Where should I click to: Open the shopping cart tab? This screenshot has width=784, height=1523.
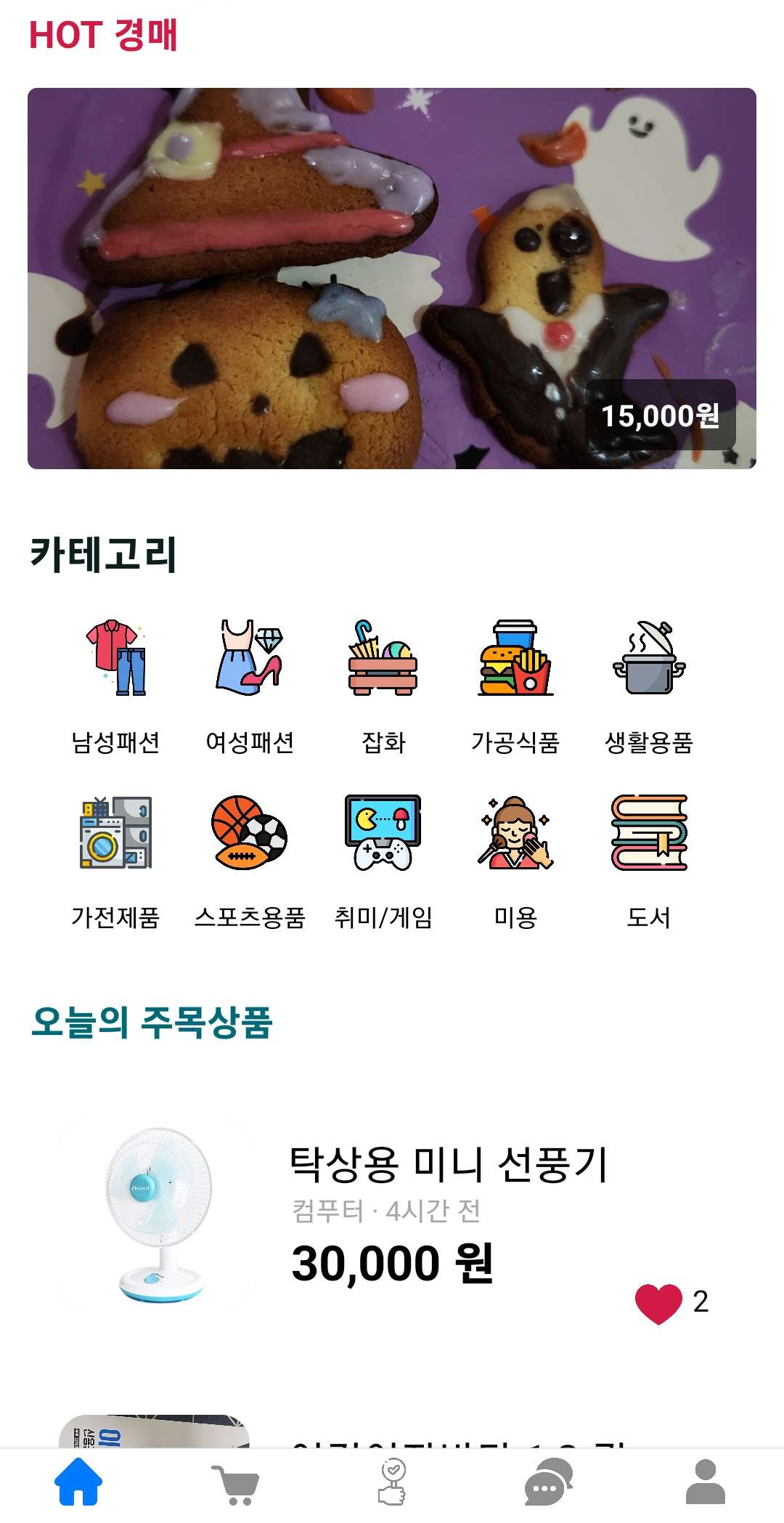click(x=235, y=1485)
